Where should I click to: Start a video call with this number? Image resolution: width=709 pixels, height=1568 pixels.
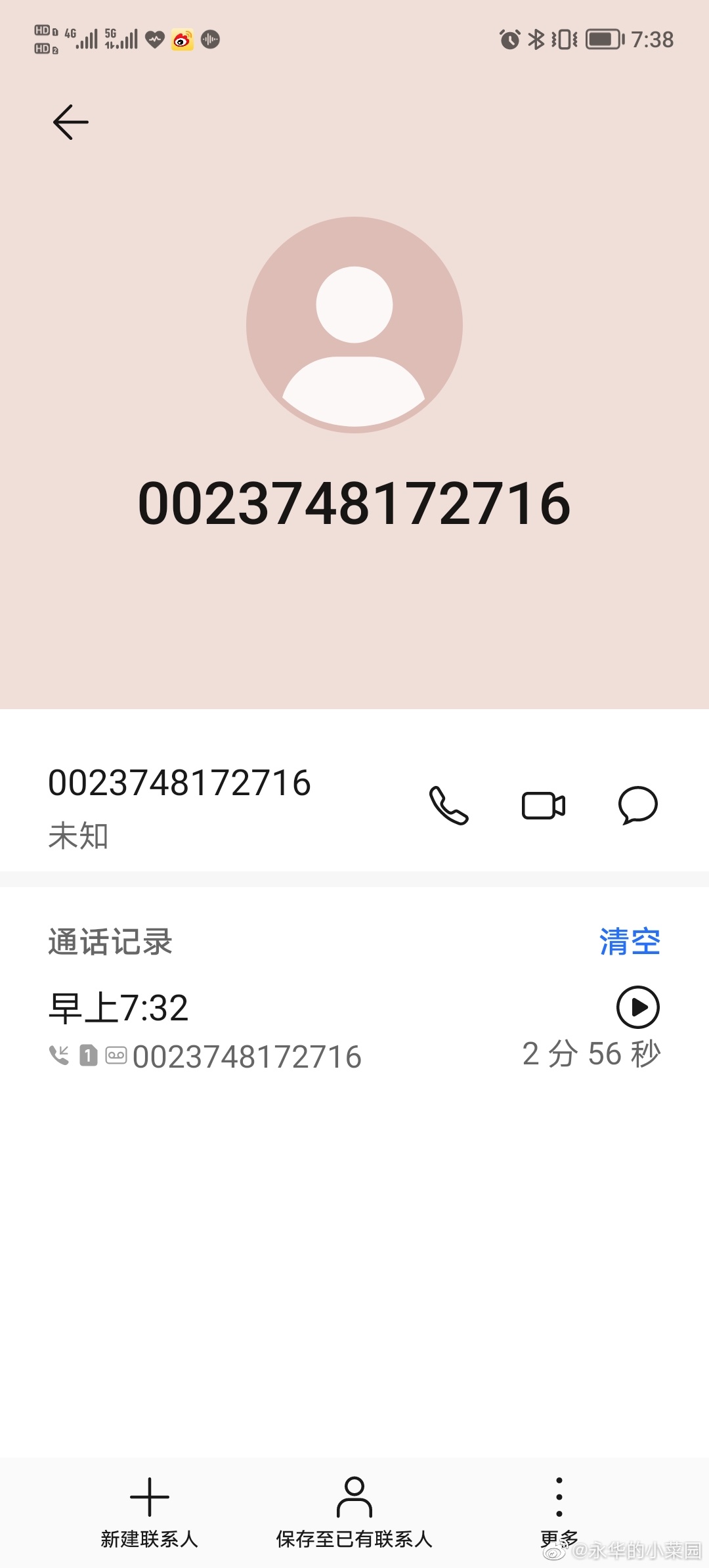click(543, 805)
